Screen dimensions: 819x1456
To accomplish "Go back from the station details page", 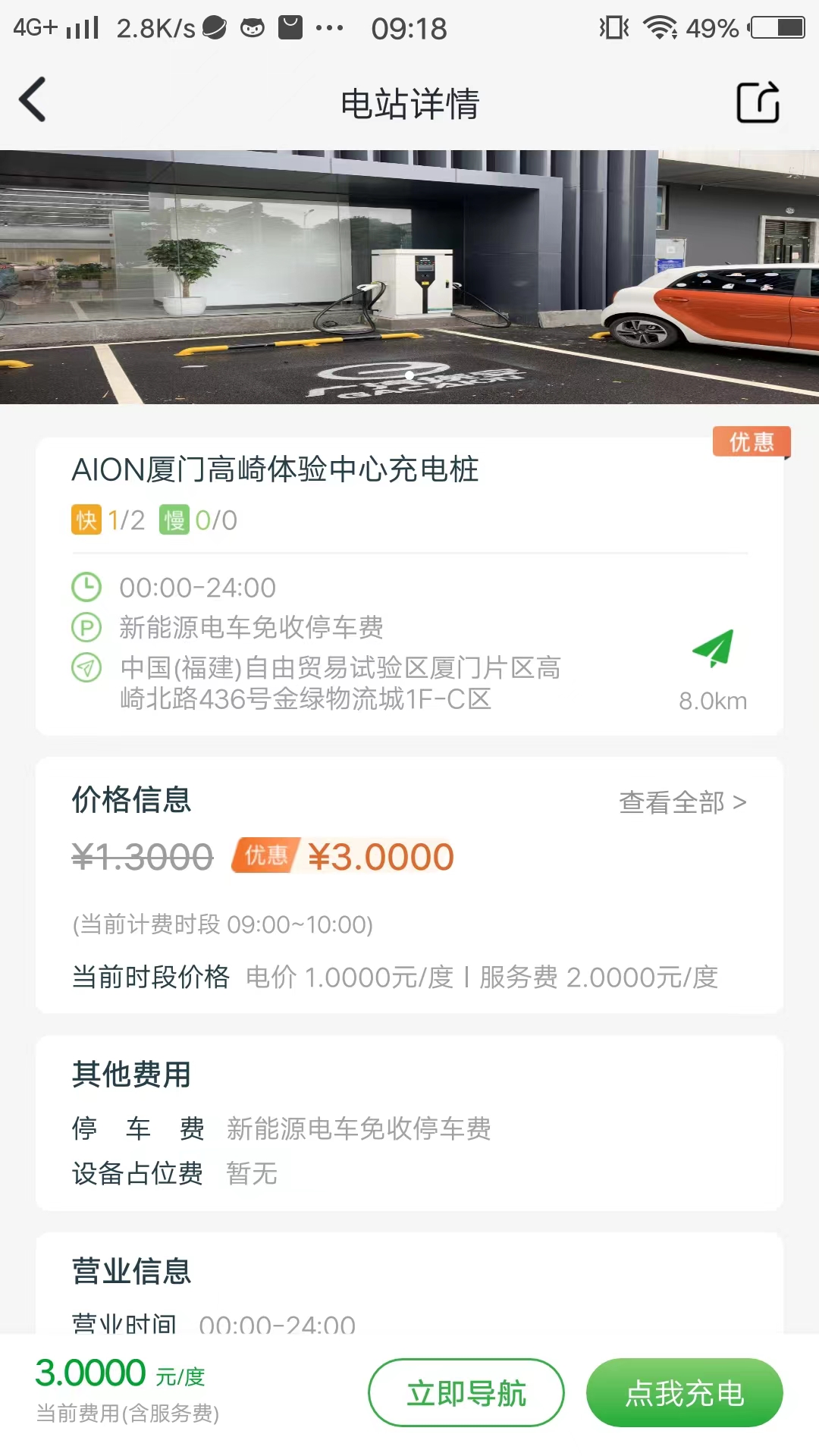I will 33,100.
